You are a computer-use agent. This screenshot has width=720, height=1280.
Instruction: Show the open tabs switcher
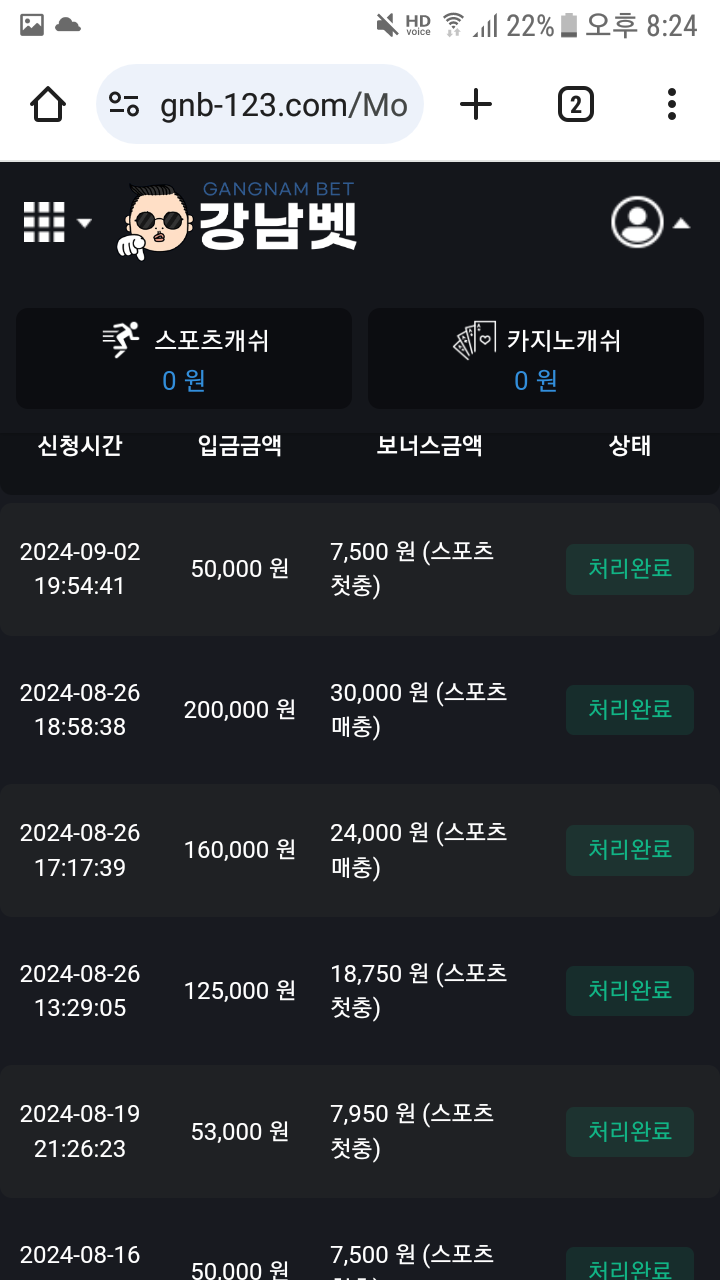pyautogui.click(x=575, y=104)
